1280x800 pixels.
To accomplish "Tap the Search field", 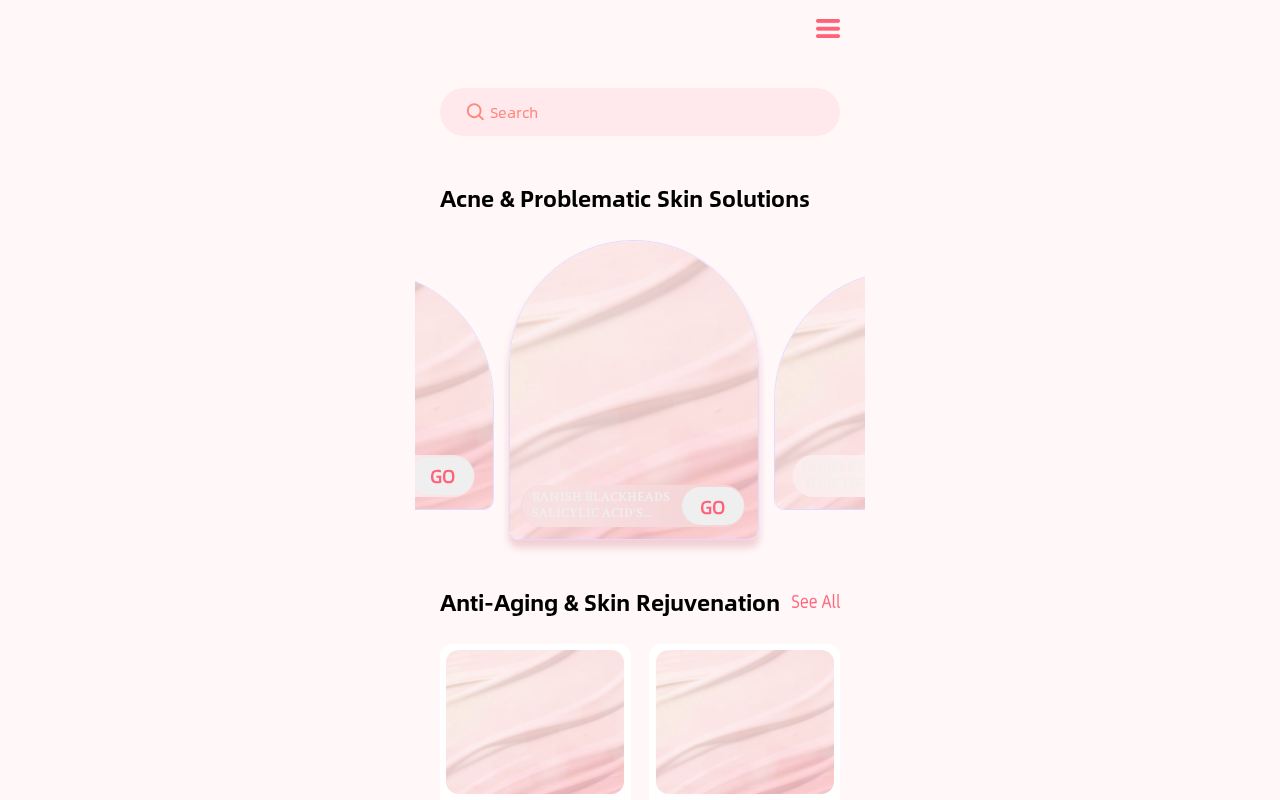I will point(640,112).
